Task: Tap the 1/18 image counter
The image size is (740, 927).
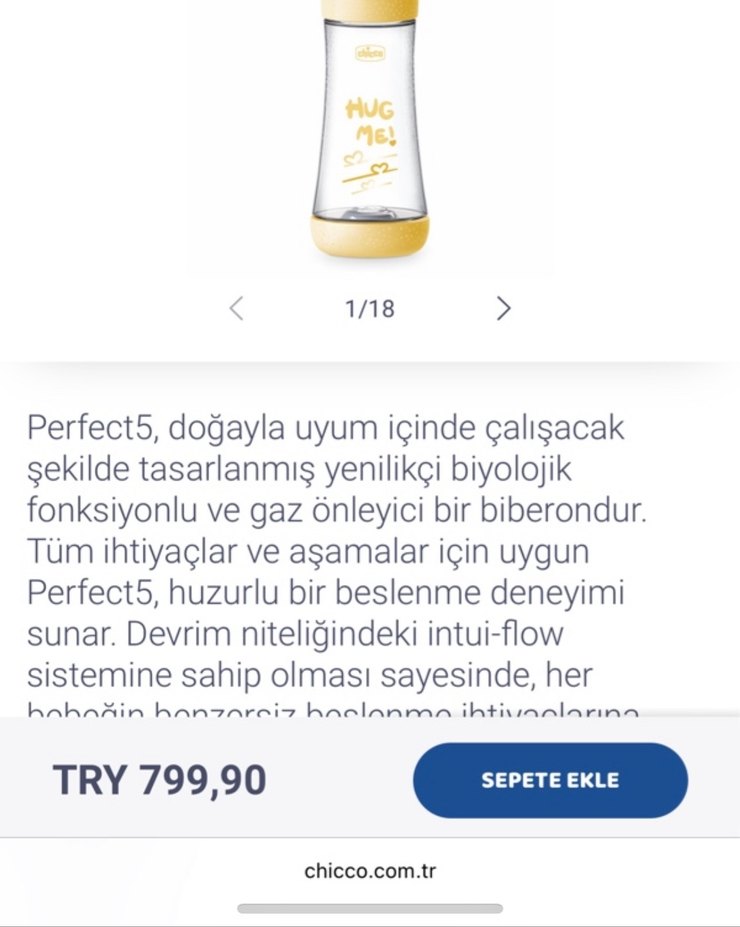Action: click(x=370, y=309)
